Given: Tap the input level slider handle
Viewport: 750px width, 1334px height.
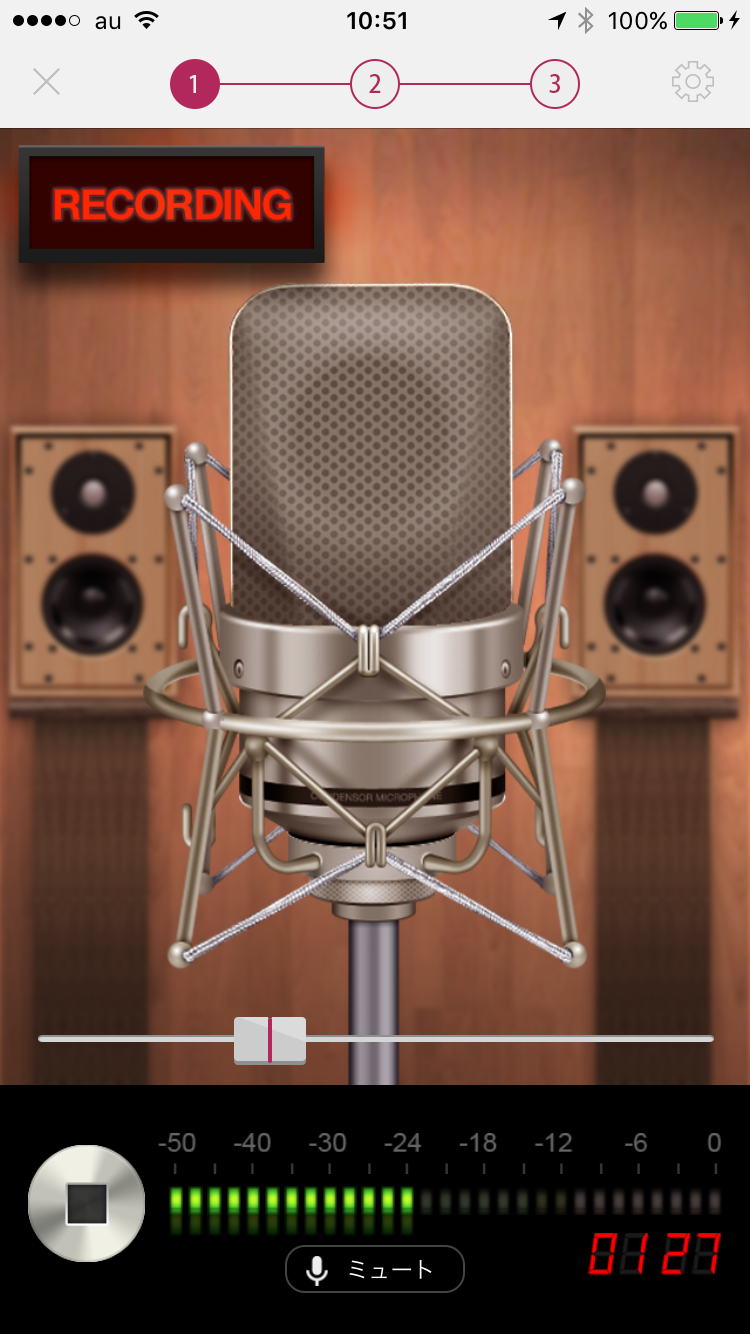Looking at the screenshot, I should pos(270,1040).
